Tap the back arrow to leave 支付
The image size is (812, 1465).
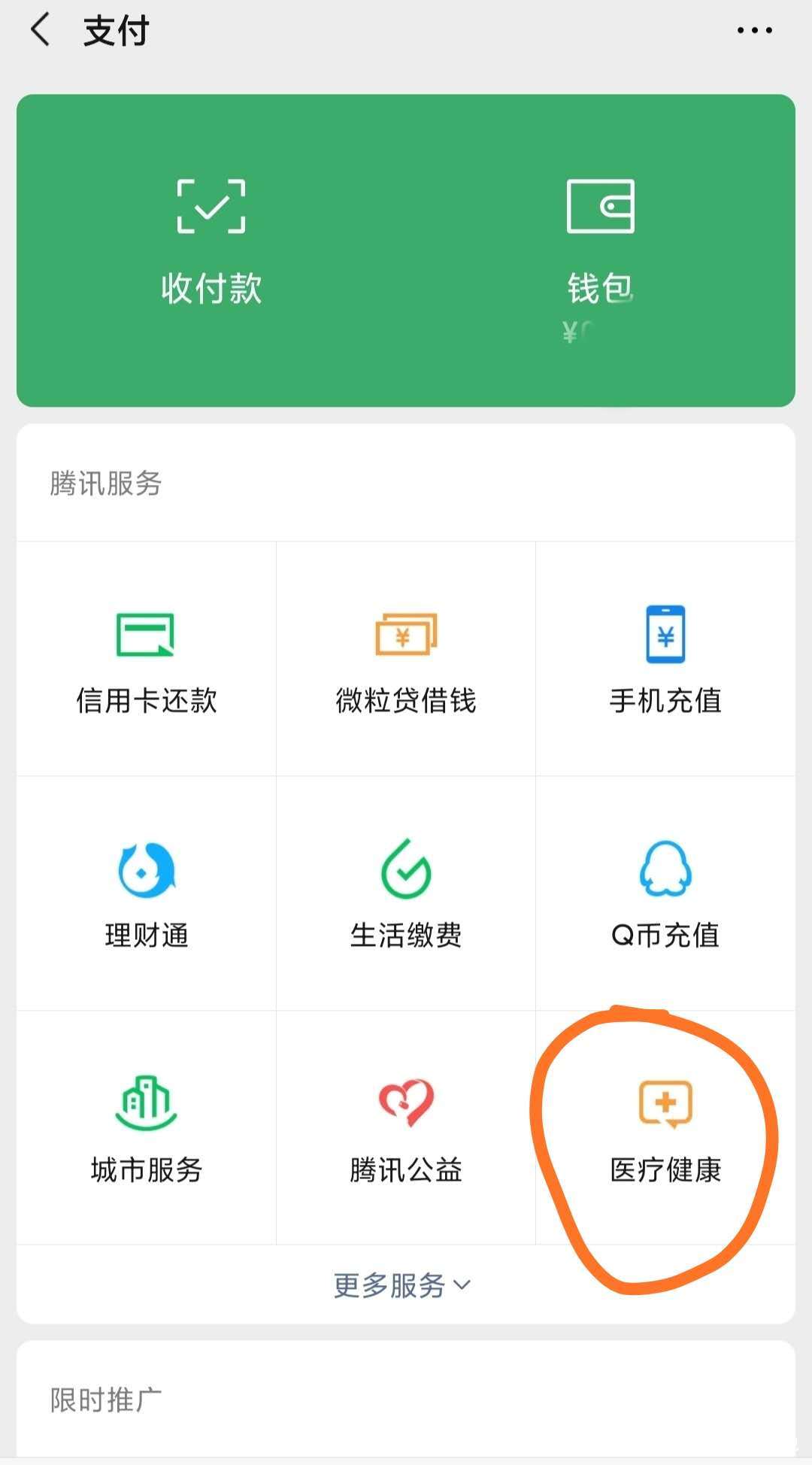39,30
